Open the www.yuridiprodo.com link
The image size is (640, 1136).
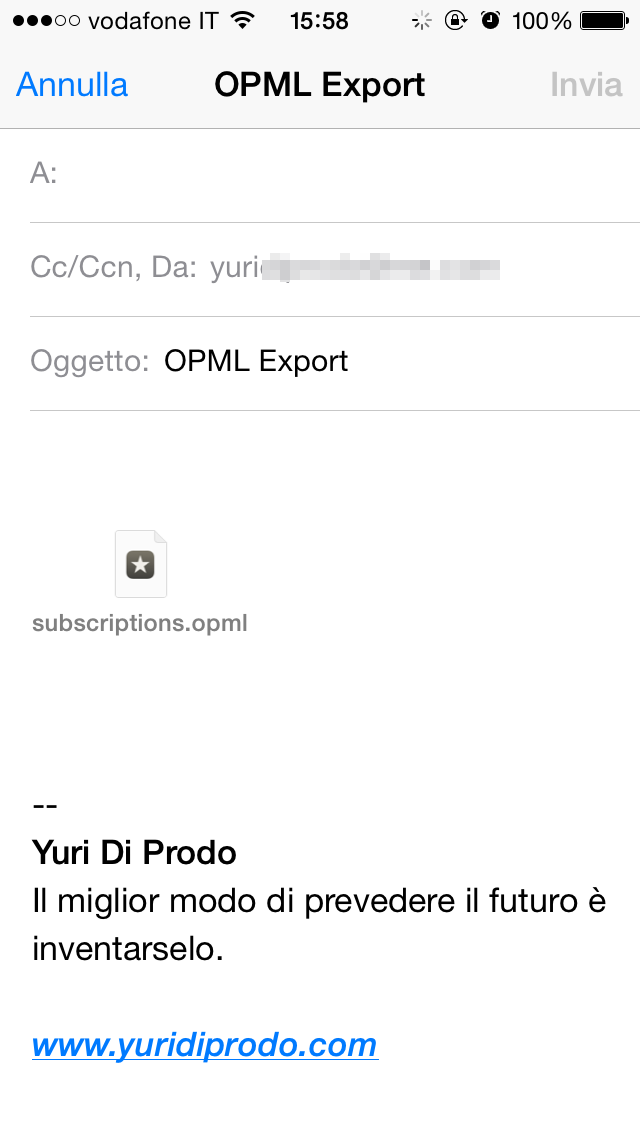click(204, 1045)
